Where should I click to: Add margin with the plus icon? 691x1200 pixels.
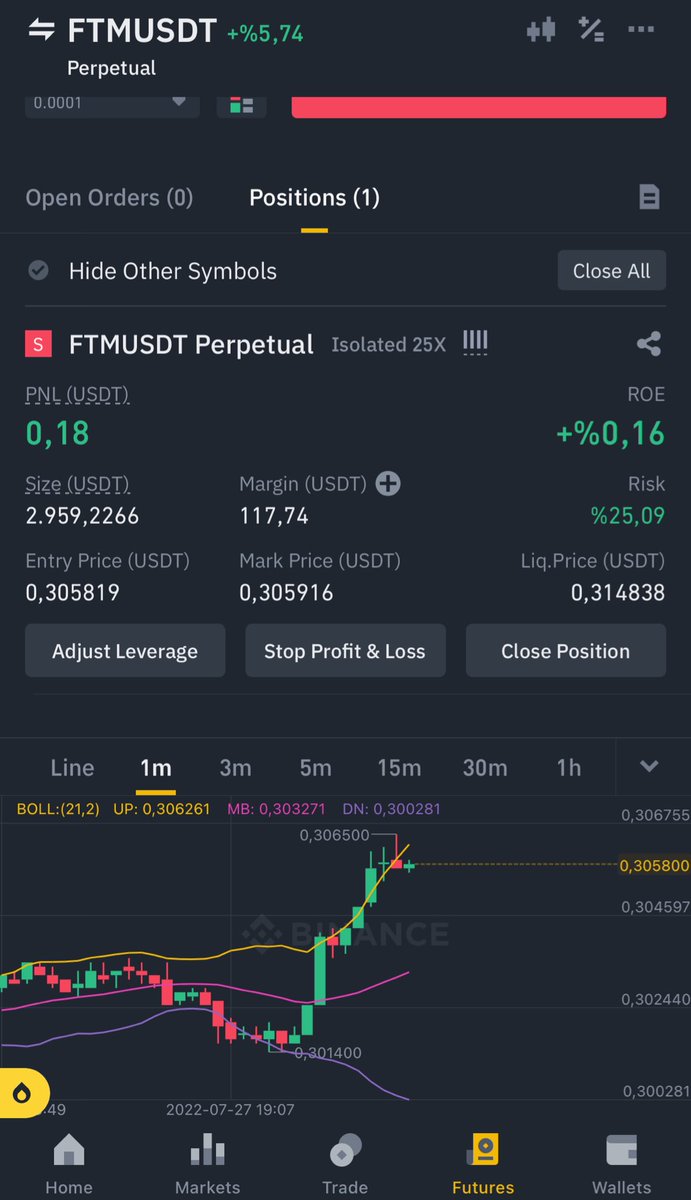pyautogui.click(x=388, y=484)
